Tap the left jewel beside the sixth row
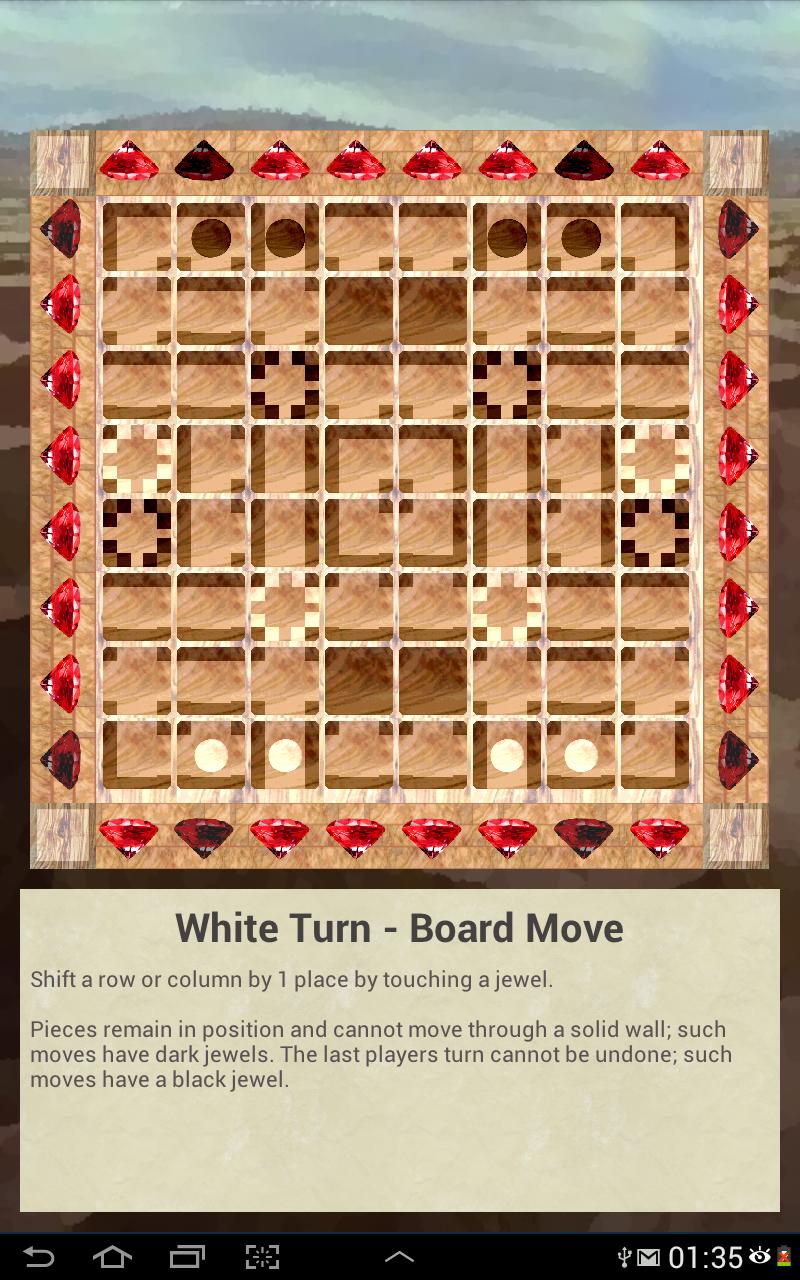 (x=62, y=608)
